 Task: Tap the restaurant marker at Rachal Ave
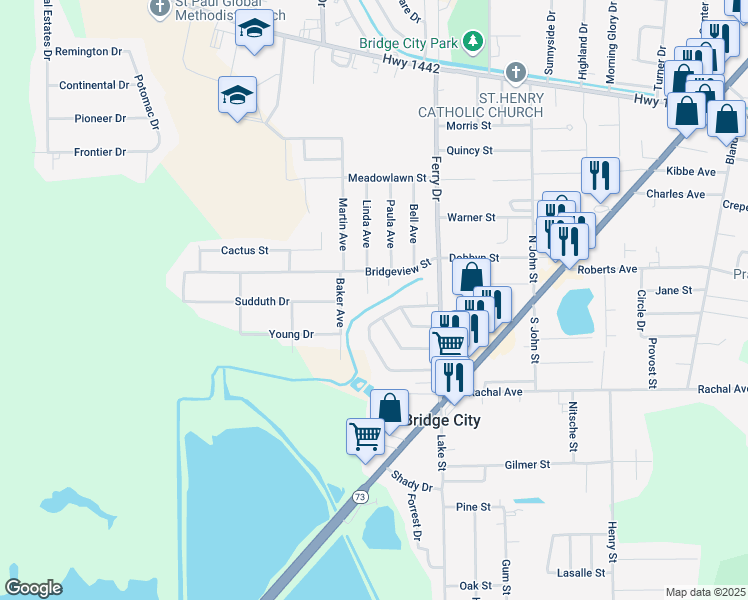click(x=453, y=376)
